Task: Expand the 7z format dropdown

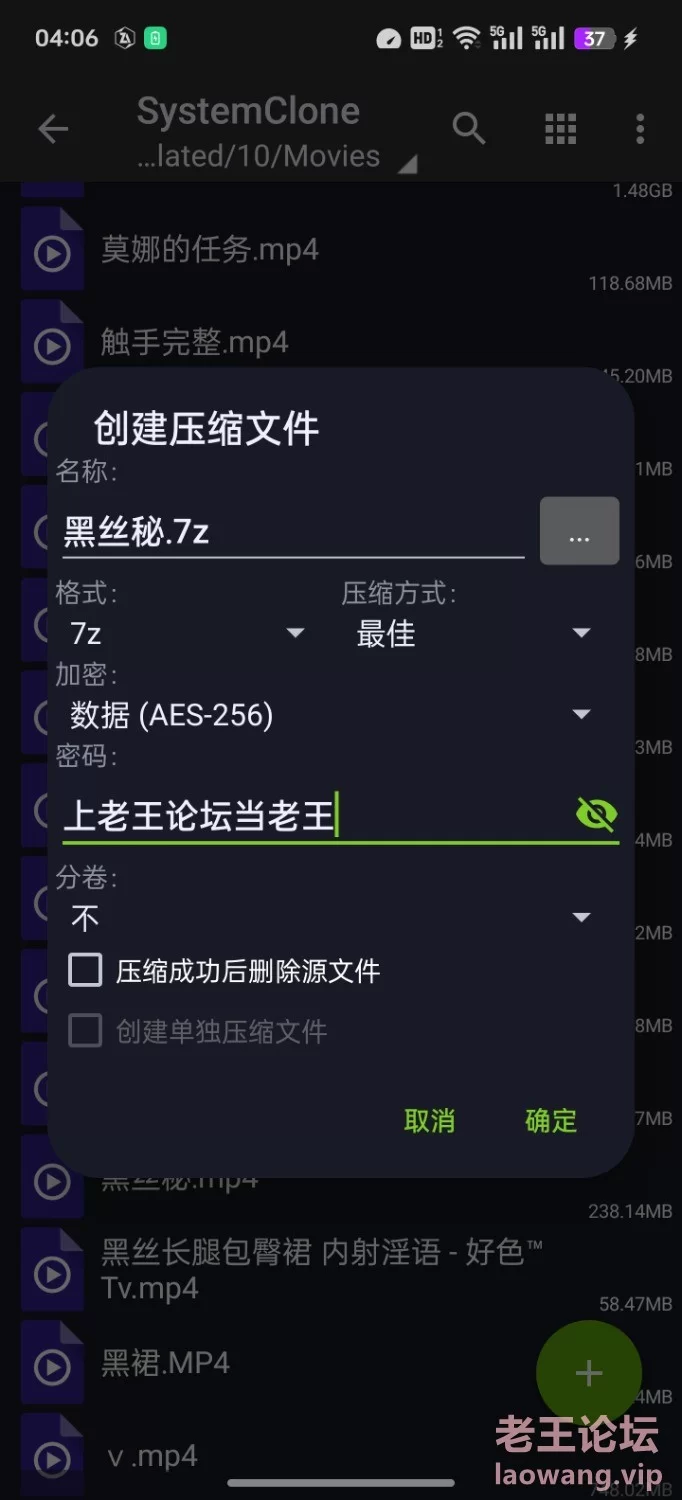Action: (183, 633)
